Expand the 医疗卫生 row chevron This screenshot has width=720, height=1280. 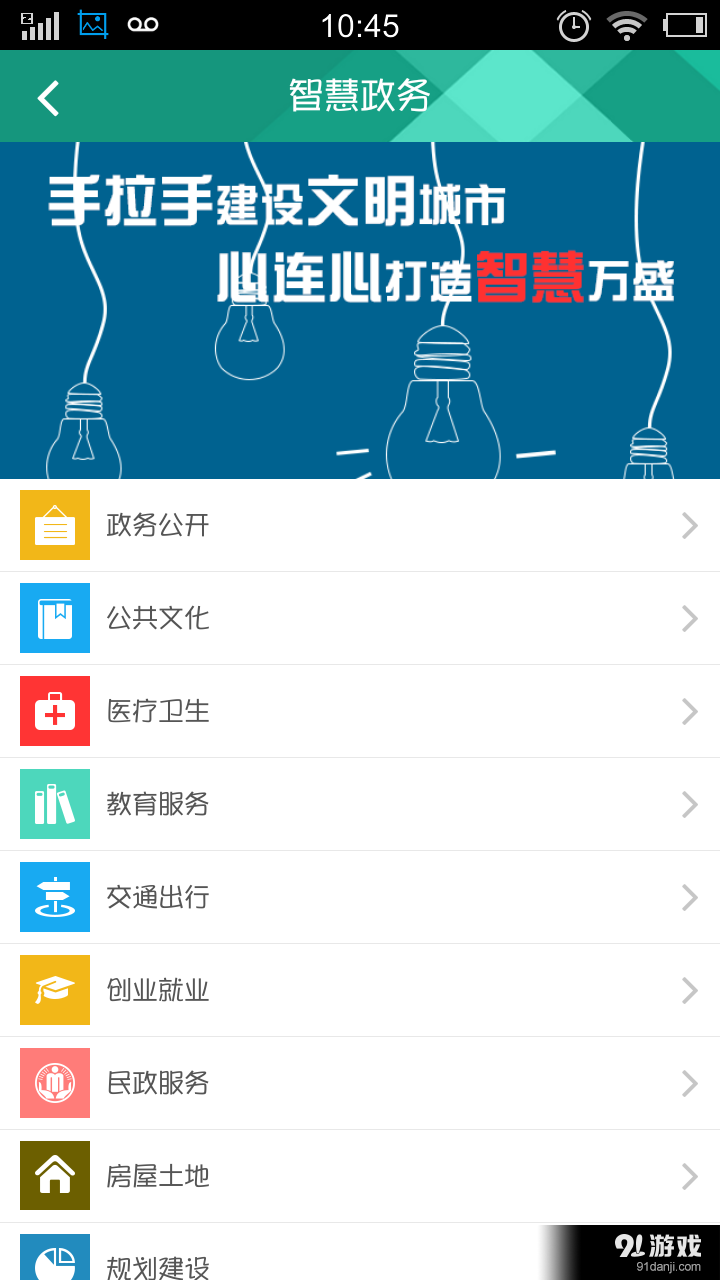(689, 711)
